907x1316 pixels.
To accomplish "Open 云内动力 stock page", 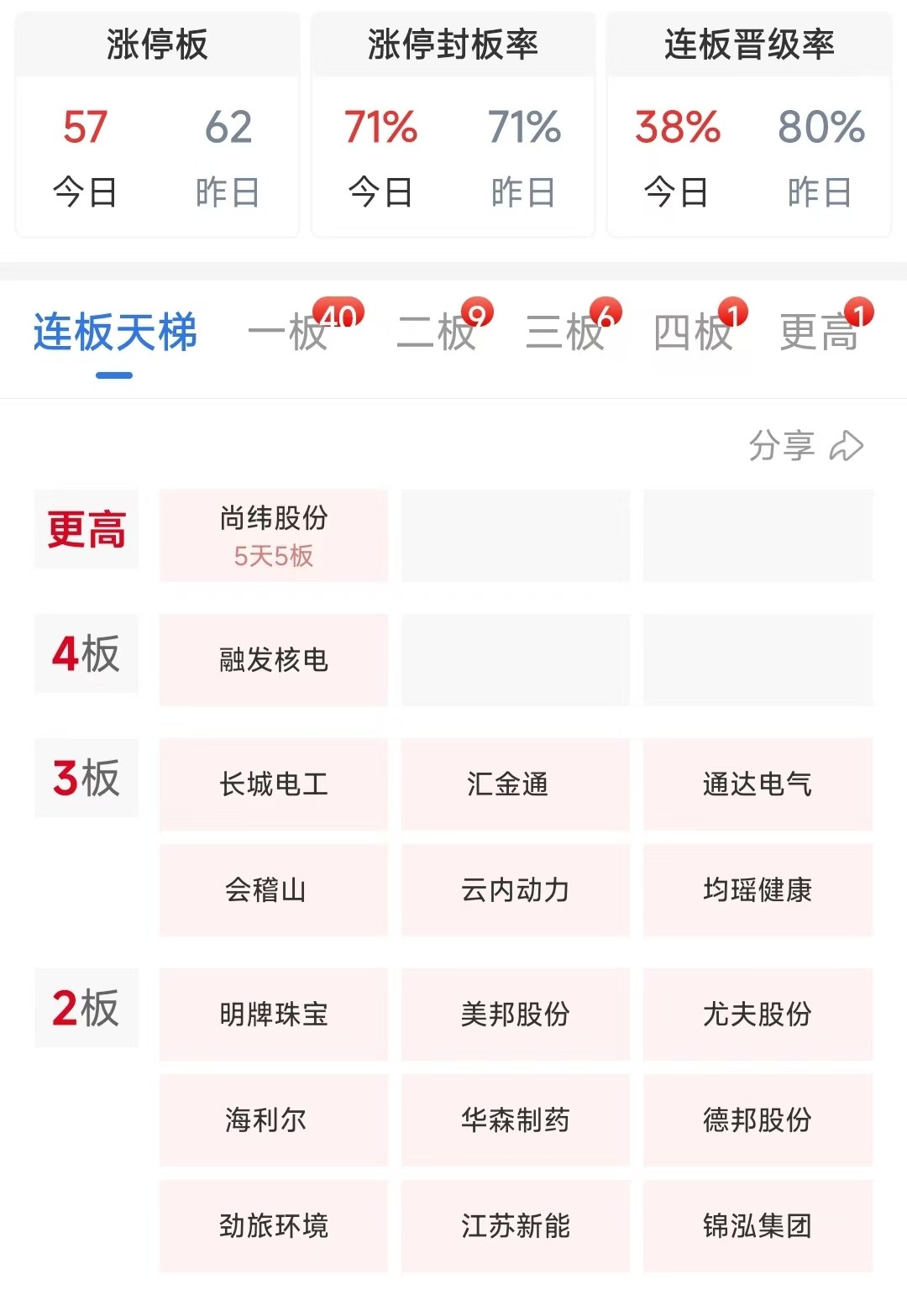I will pos(515,890).
